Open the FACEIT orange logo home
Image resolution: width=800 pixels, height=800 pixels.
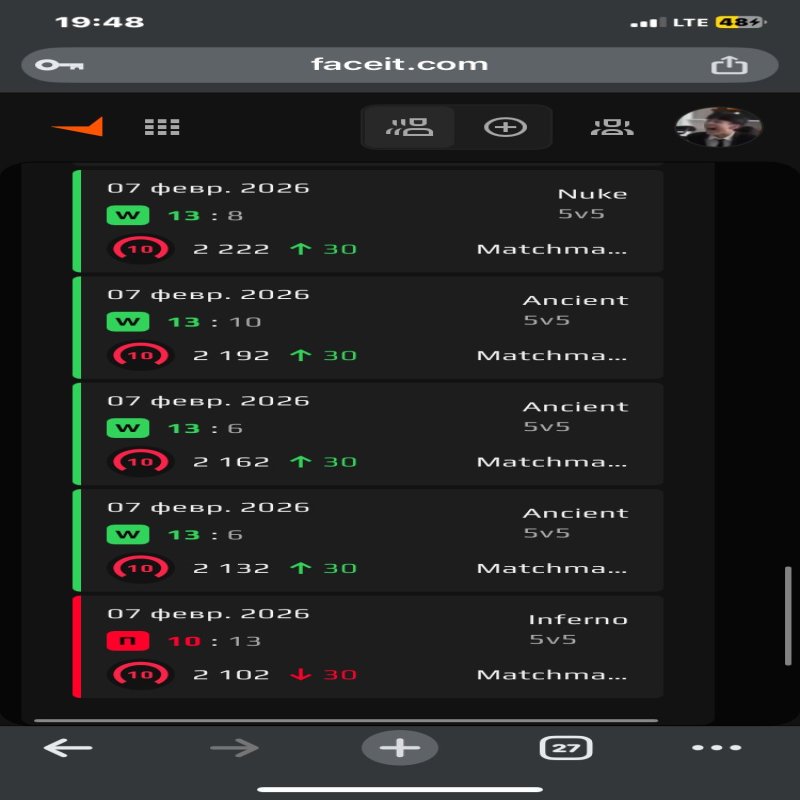(77, 127)
